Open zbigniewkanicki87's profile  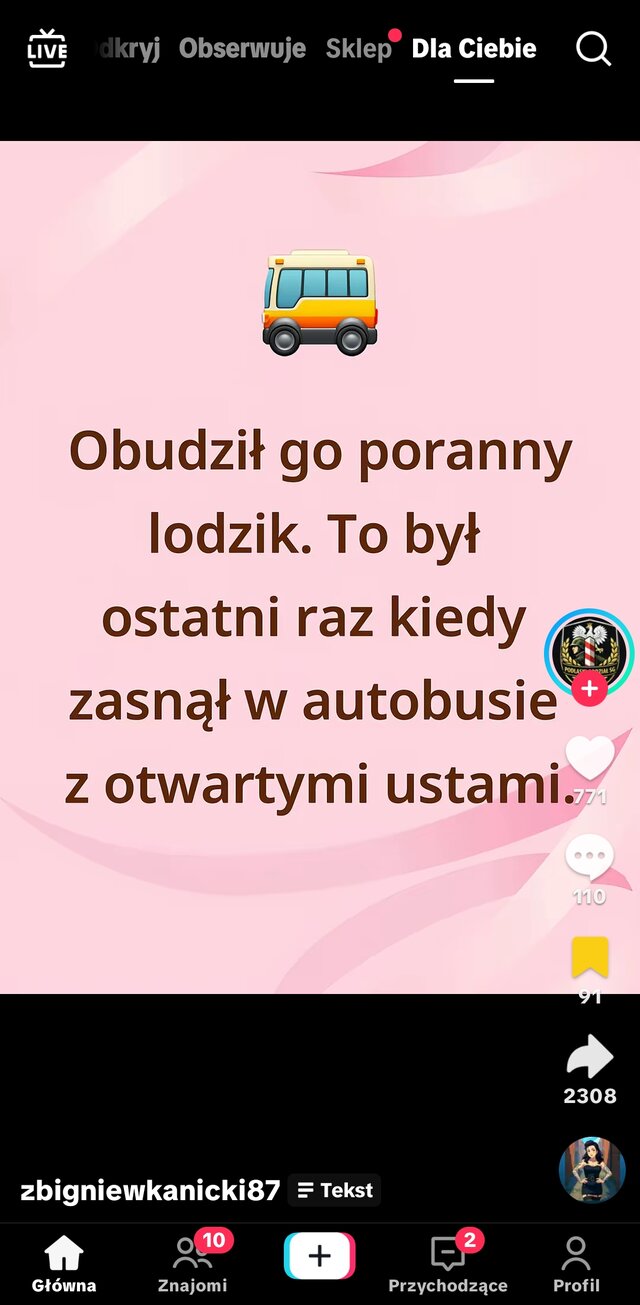[x=150, y=1190]
